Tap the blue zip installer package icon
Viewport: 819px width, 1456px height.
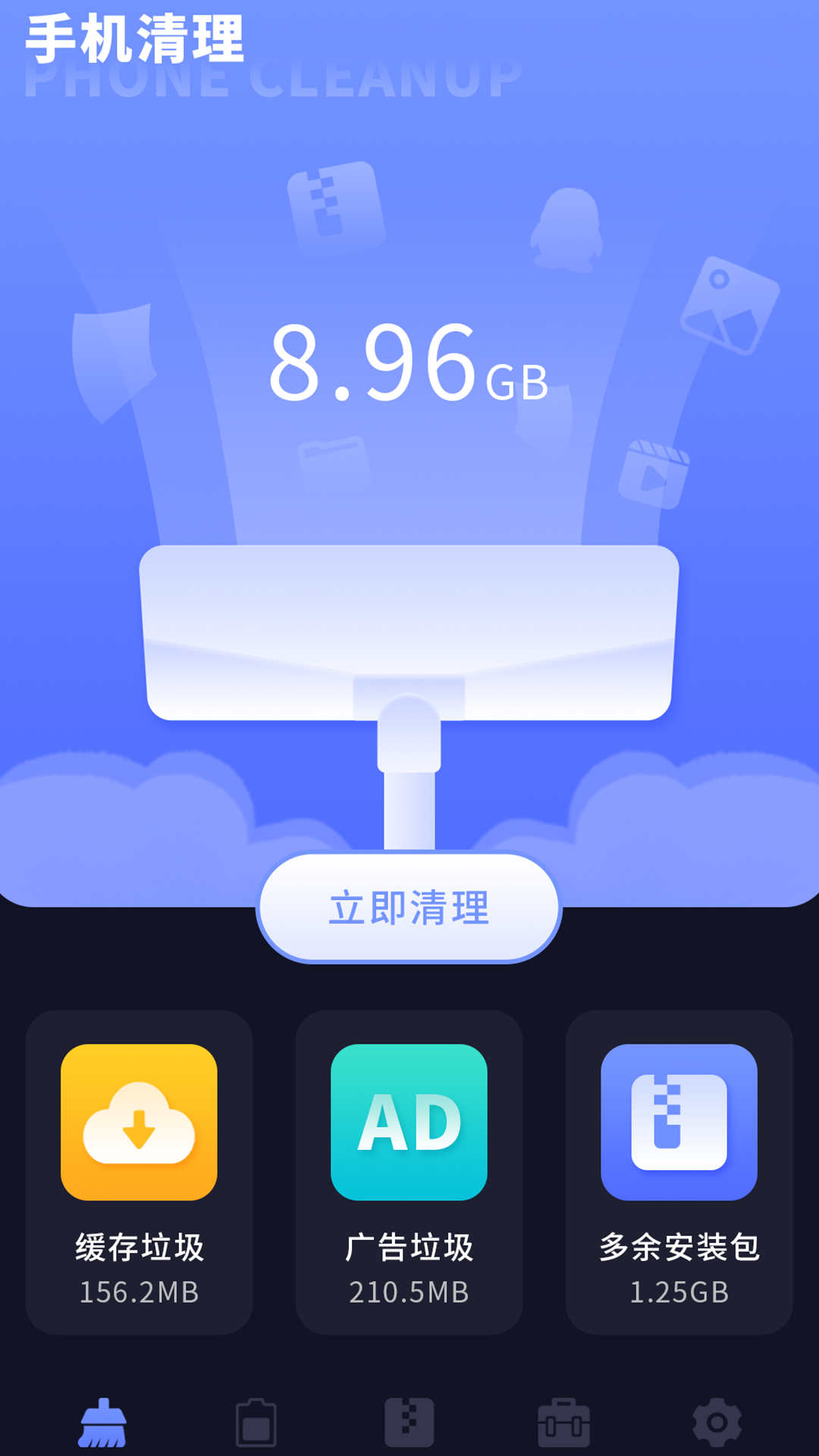[678, 1122]
